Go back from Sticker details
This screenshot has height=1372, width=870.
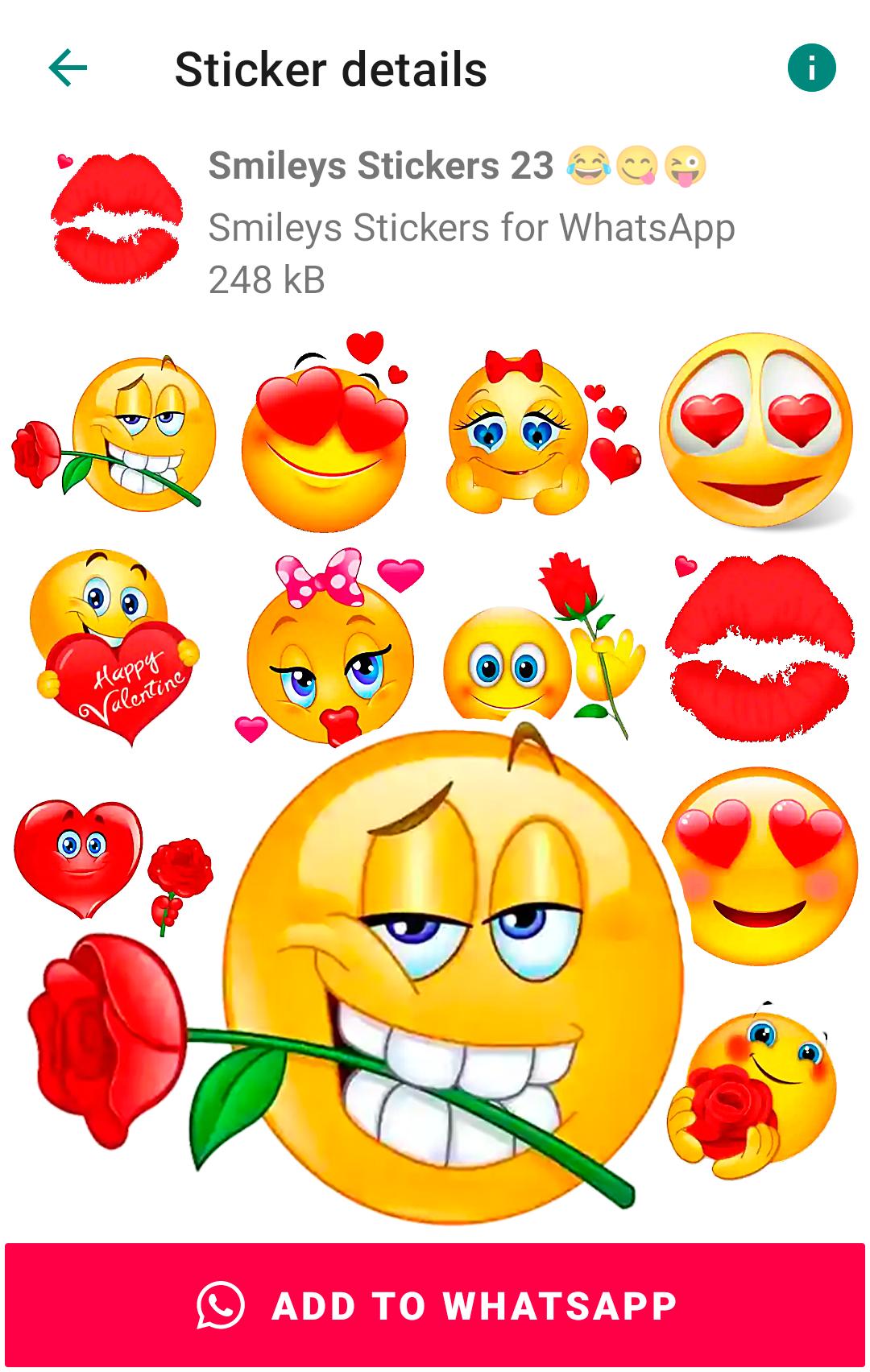point(68,68)
